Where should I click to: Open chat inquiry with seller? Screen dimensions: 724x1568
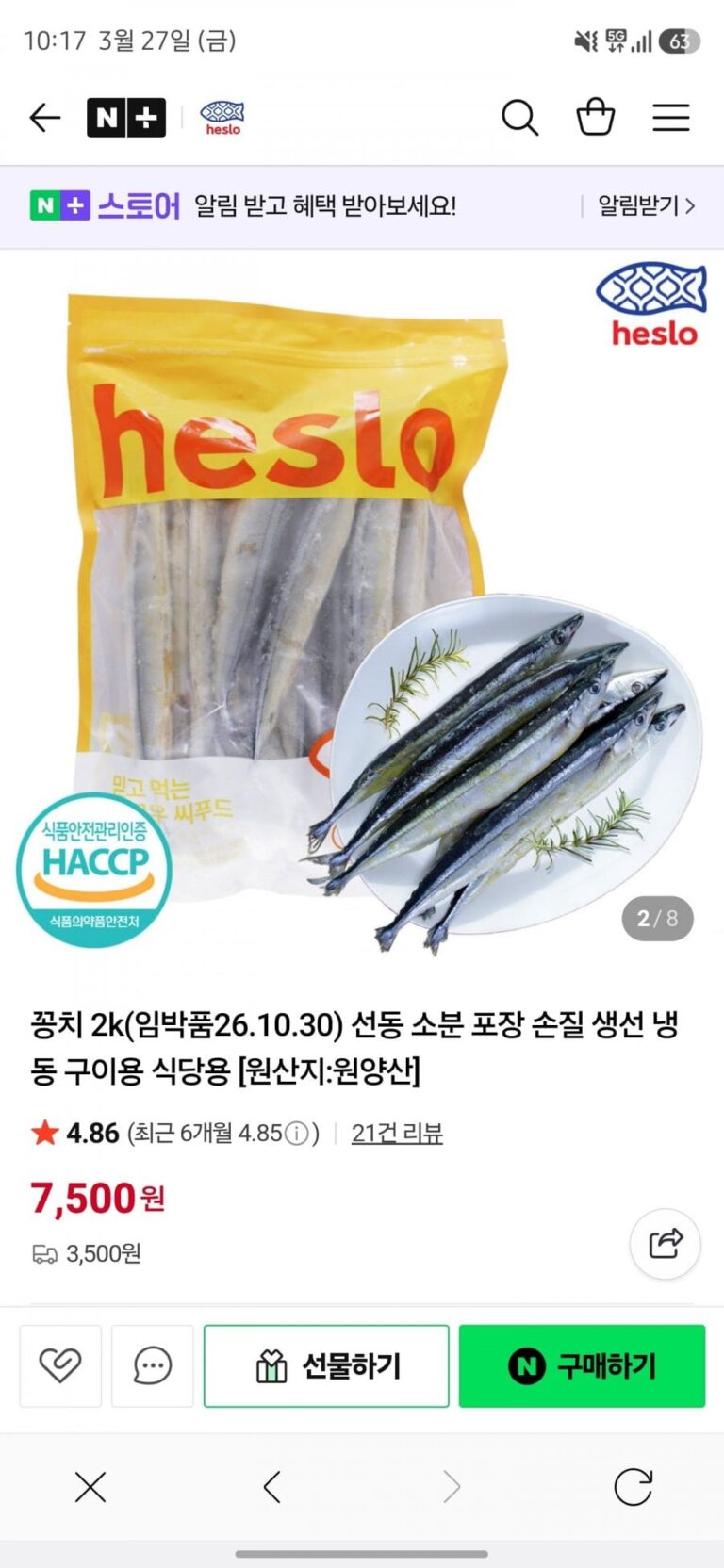click(152, 1365)
